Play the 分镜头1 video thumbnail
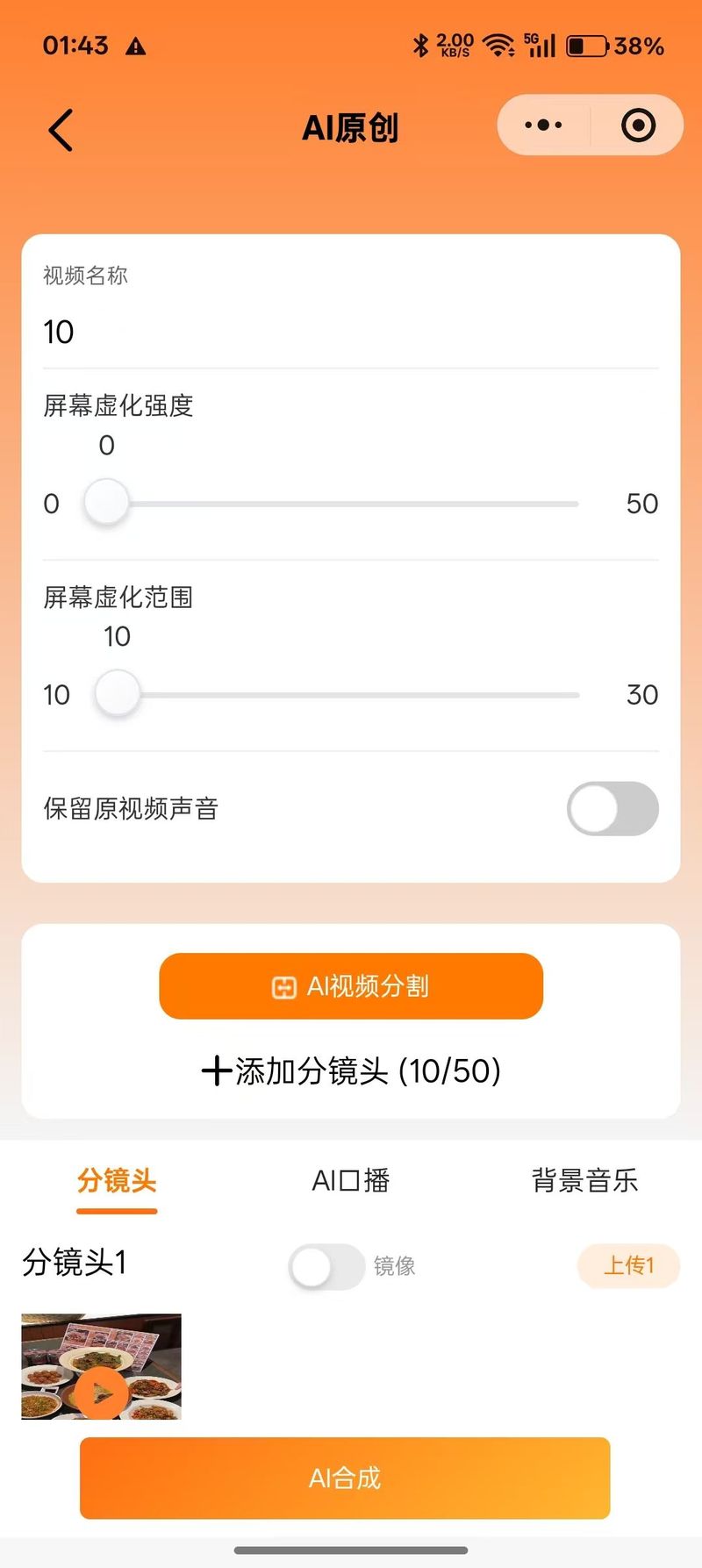702x1568 pixels. (102, 1393)
